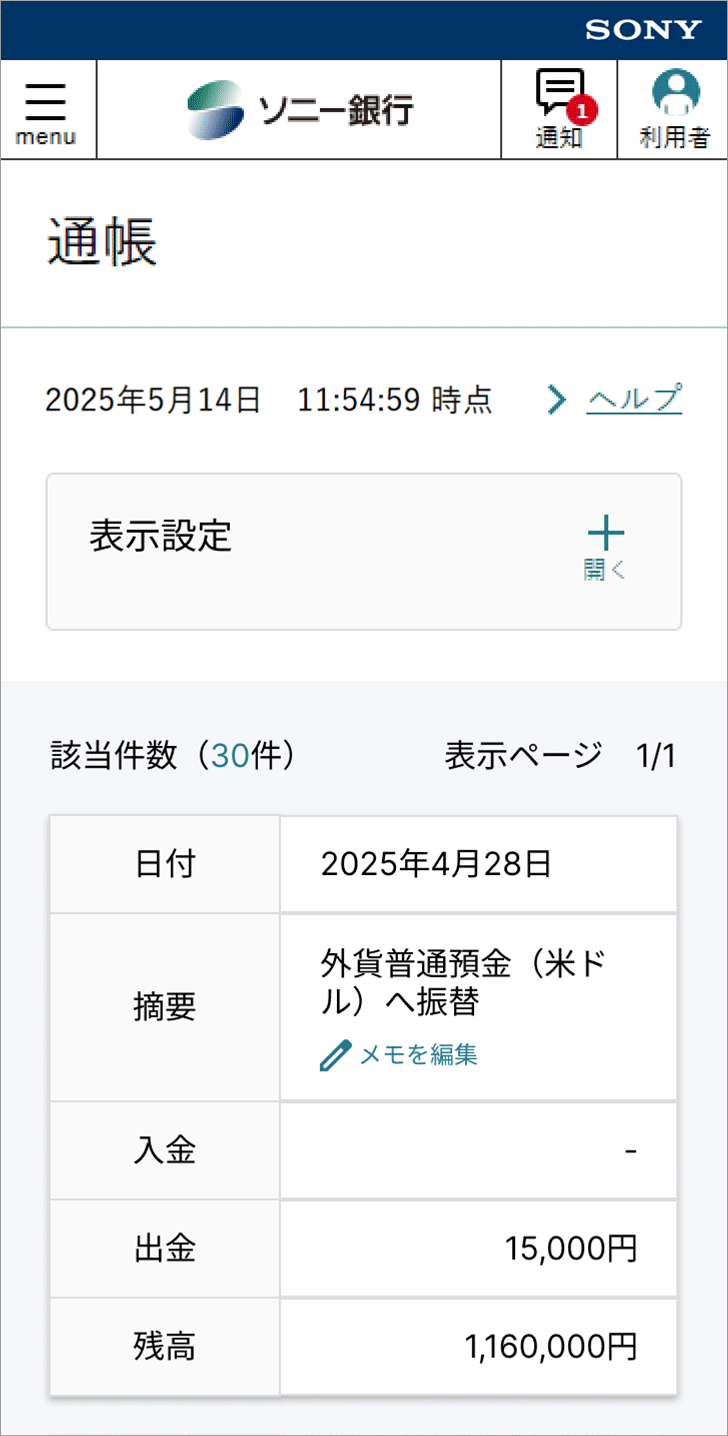Viewport: 728px width, 1436px height.
Task: Open the hamburger menu button
Action: click(x=48, y=110)
